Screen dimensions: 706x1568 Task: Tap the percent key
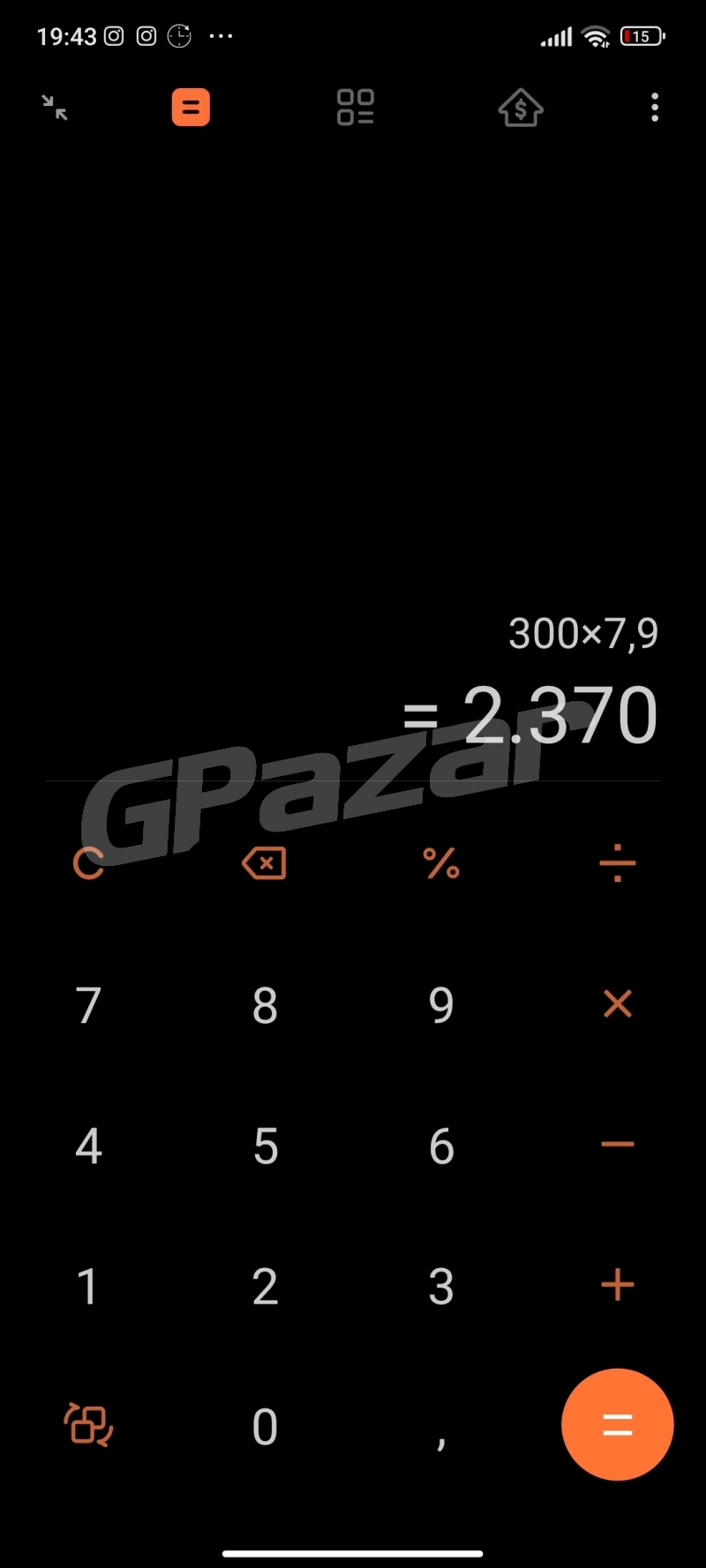pos(441,863)
